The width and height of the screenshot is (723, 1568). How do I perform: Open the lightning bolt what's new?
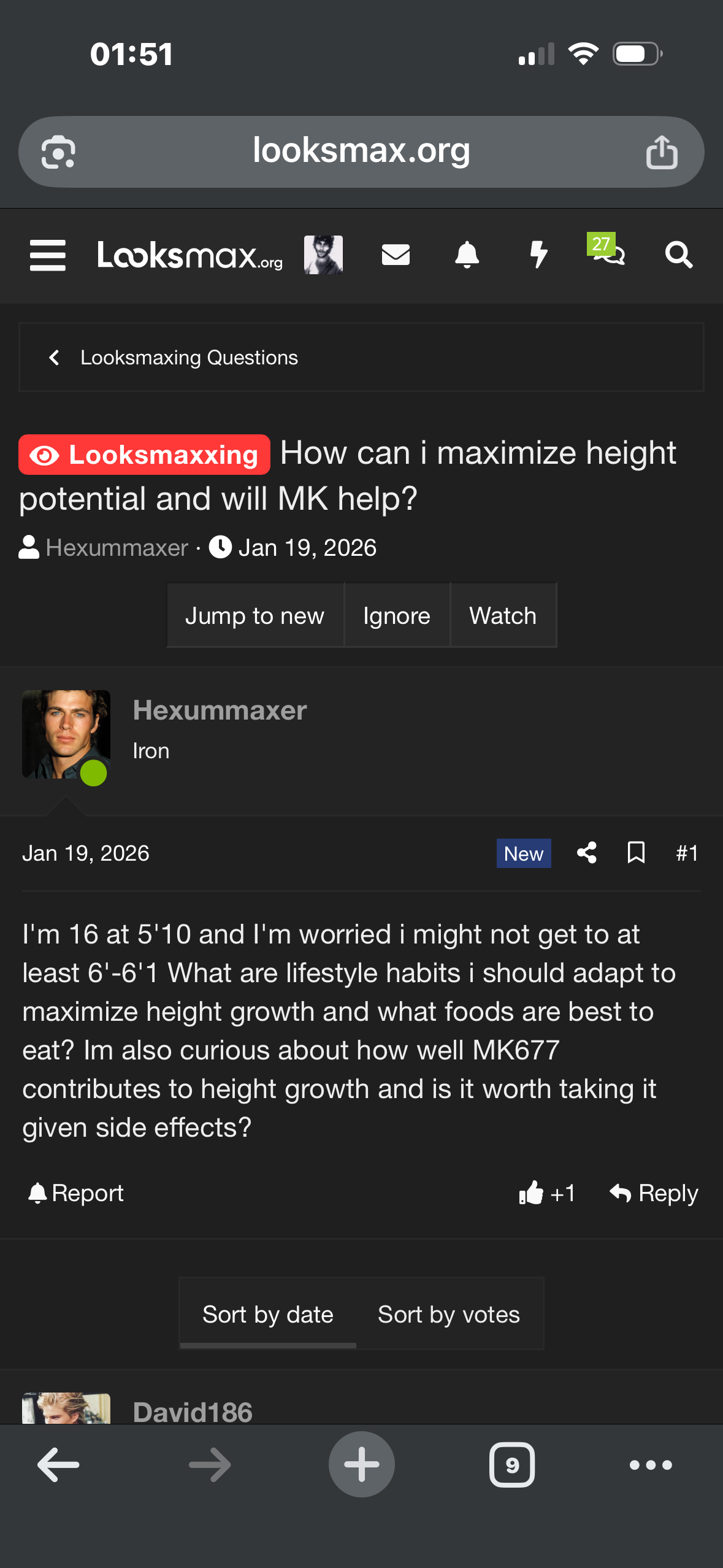(x=538, y=255)
